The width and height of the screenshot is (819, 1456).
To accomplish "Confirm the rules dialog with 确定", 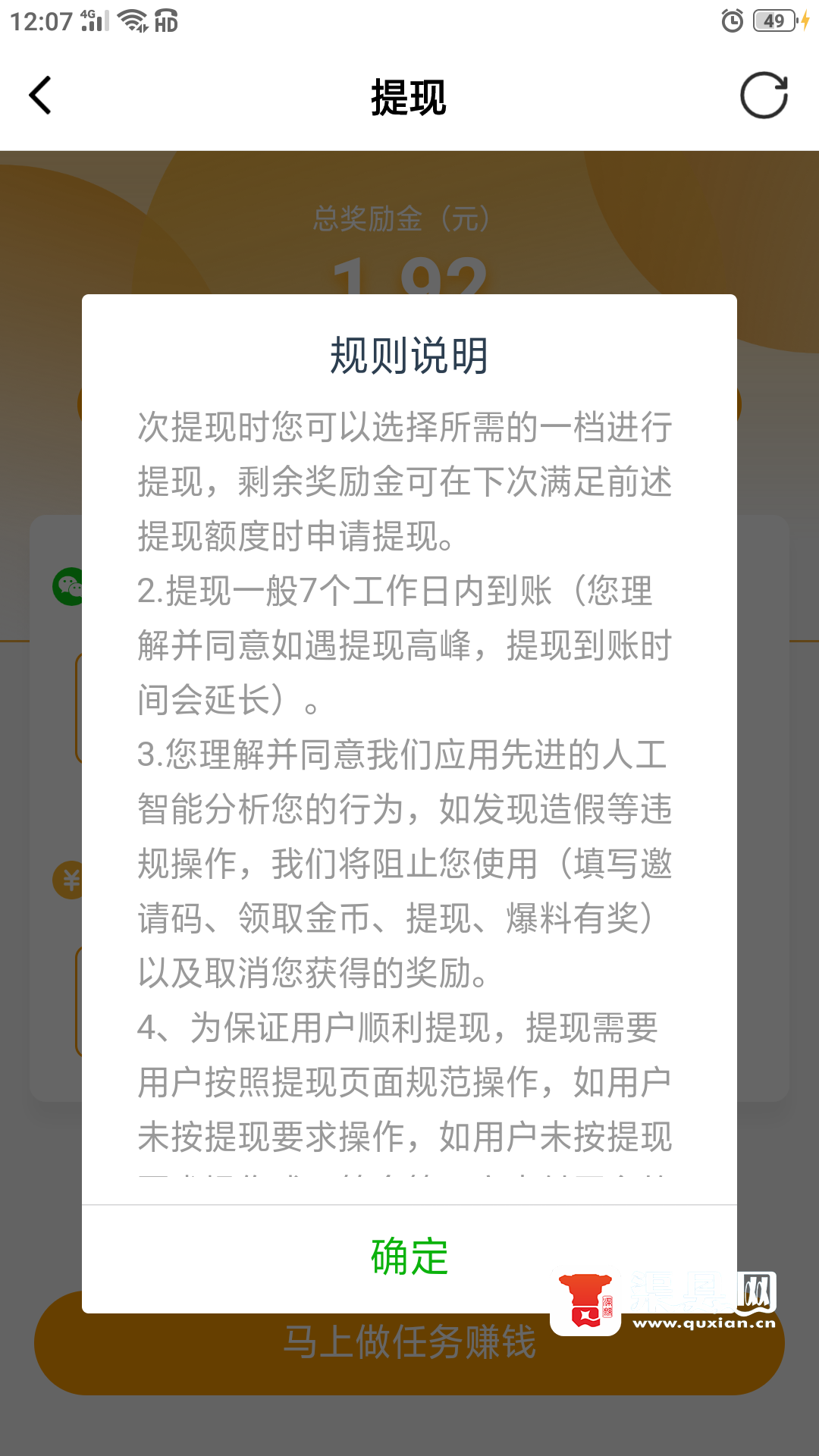I will click(409, 1257).
